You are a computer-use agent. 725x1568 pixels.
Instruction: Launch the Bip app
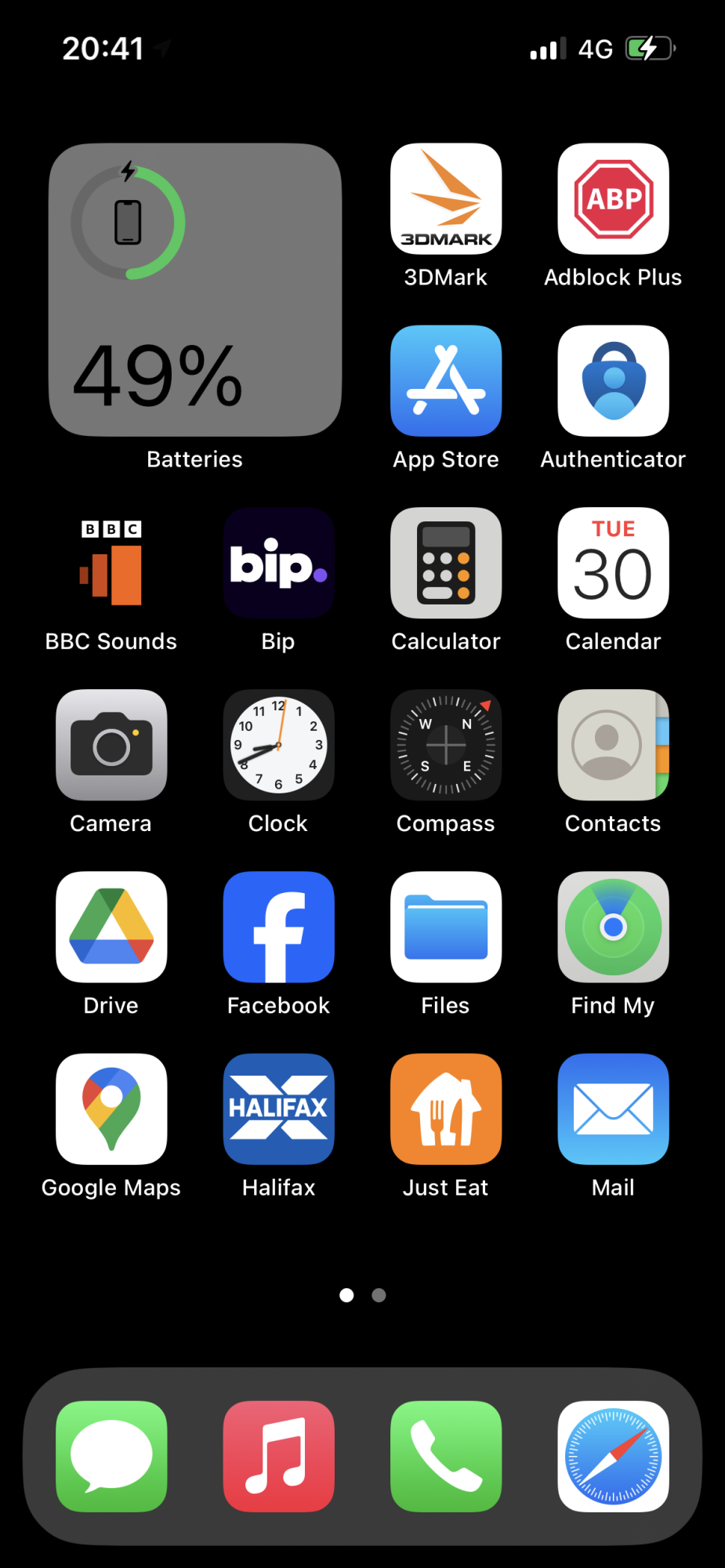278,563
